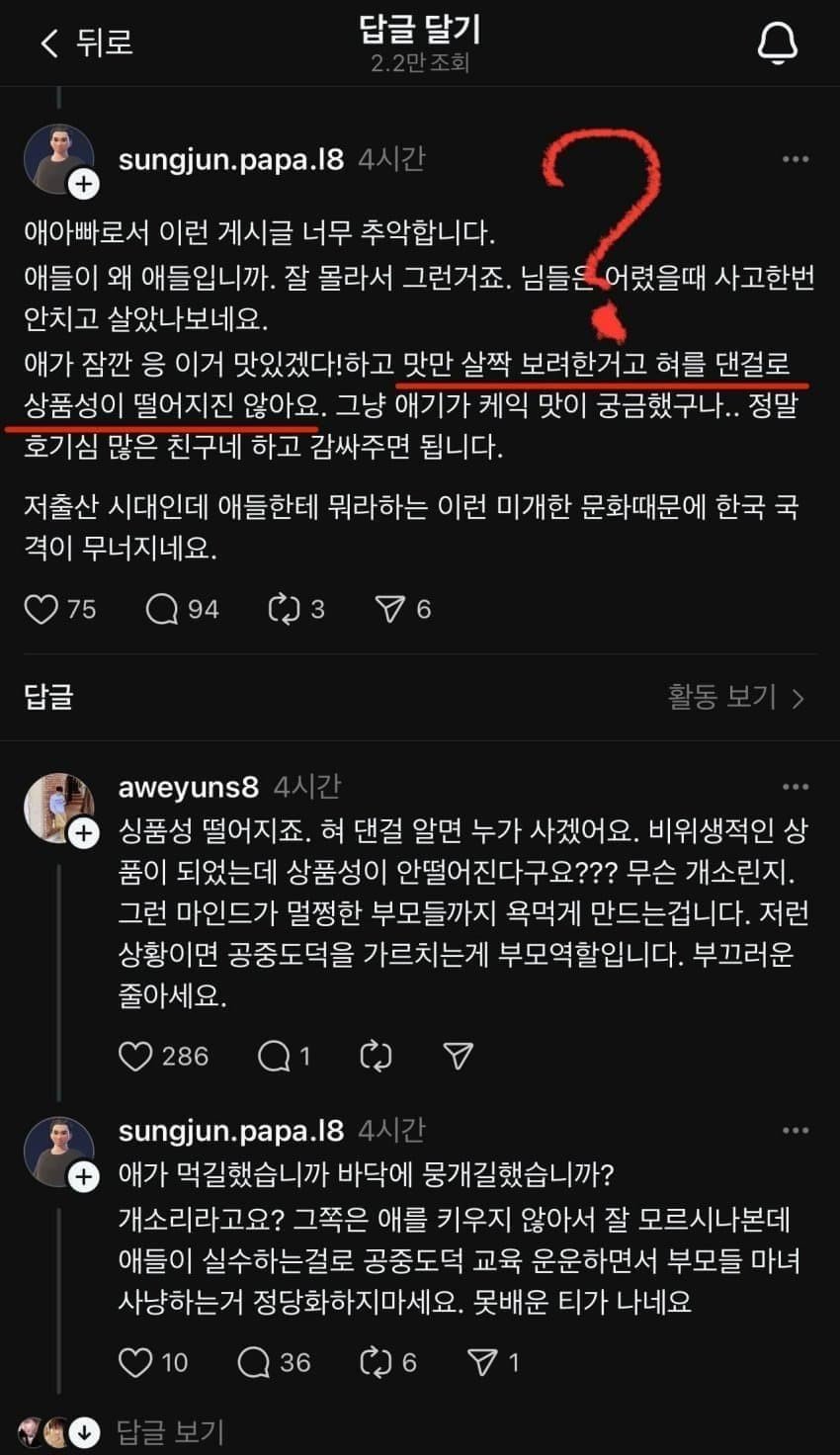Screen dimensions: 840x1455
Task: Open overflow menu on aweyuns8's reply
Action: [795, 787]
